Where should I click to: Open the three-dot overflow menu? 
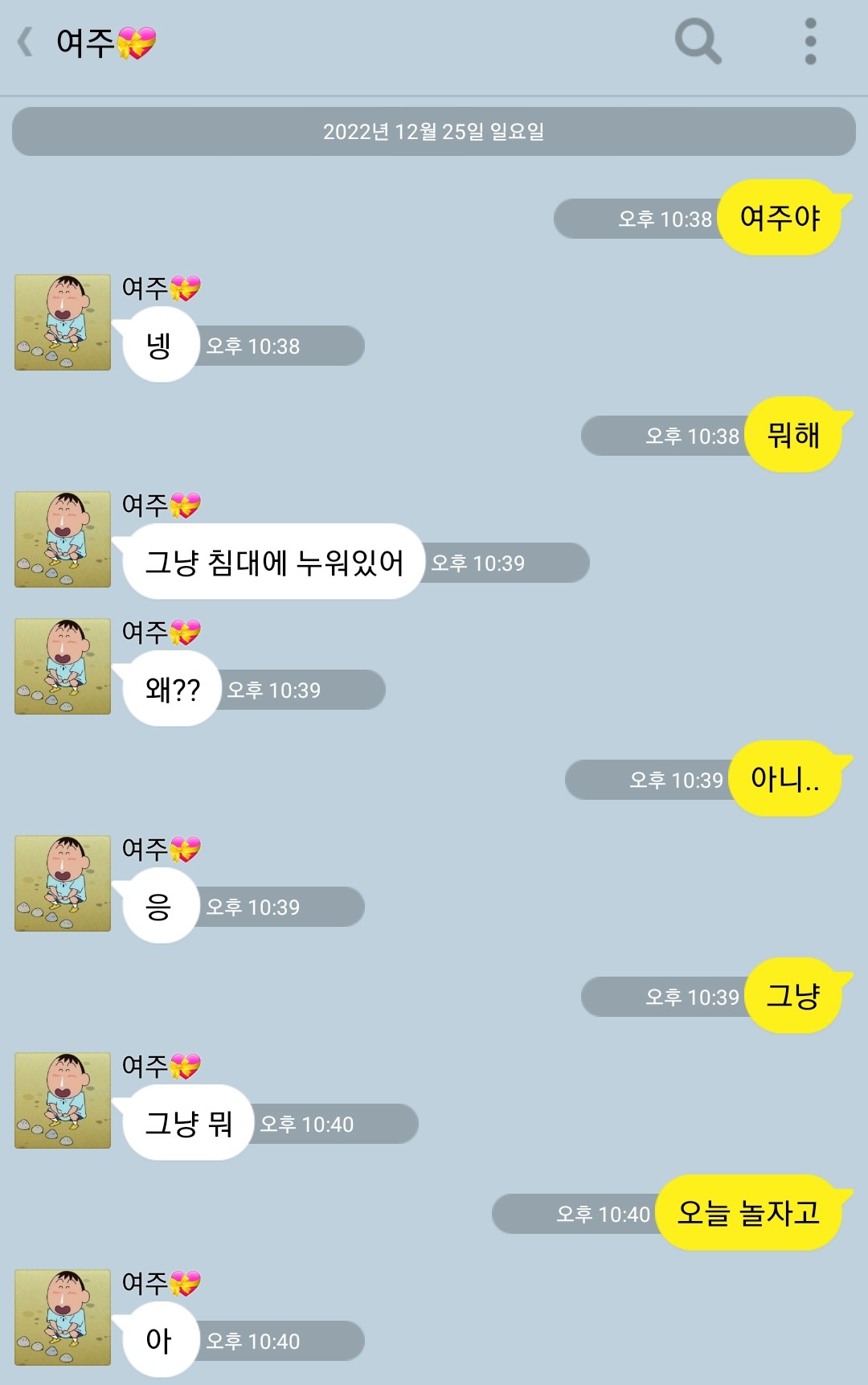[810, 41]
